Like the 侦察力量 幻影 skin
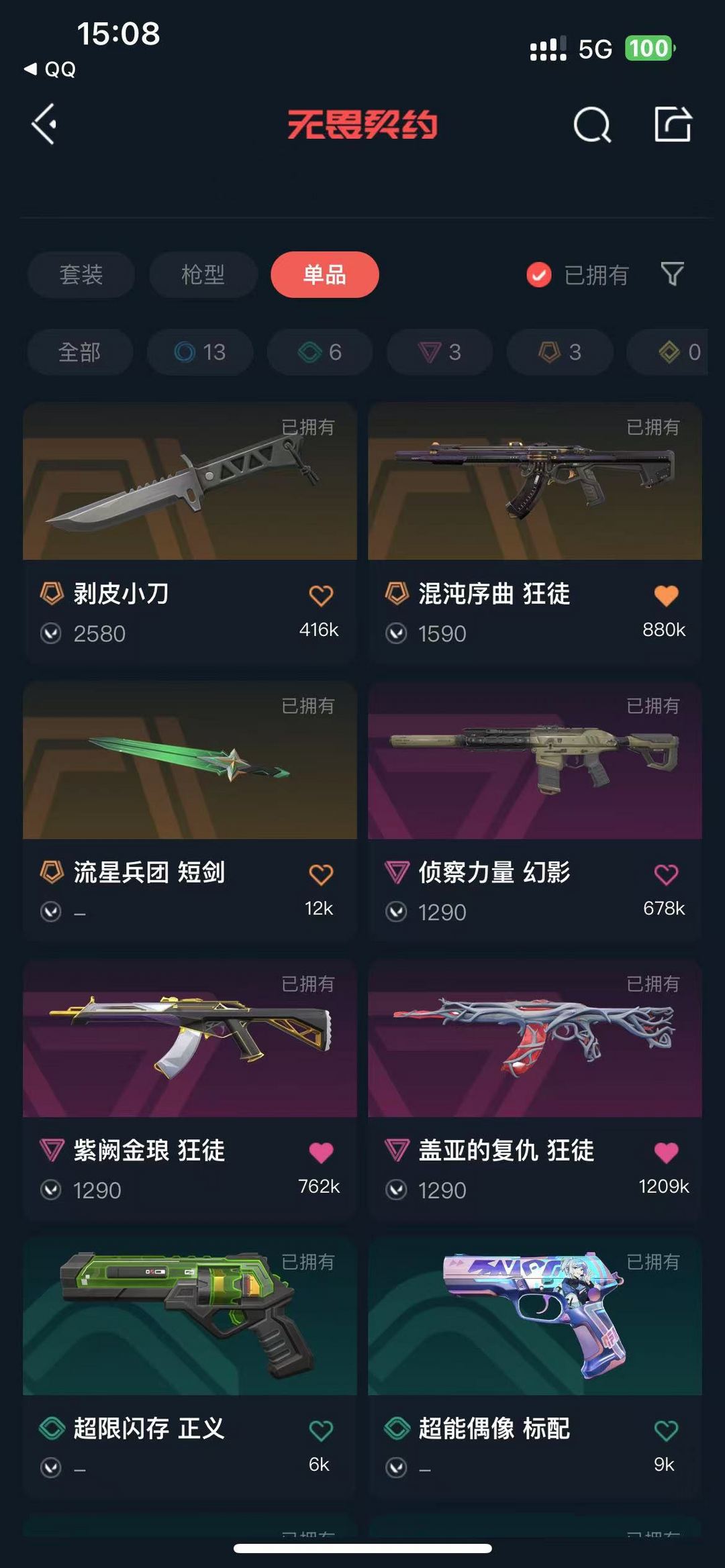 [x=666, y=874]
